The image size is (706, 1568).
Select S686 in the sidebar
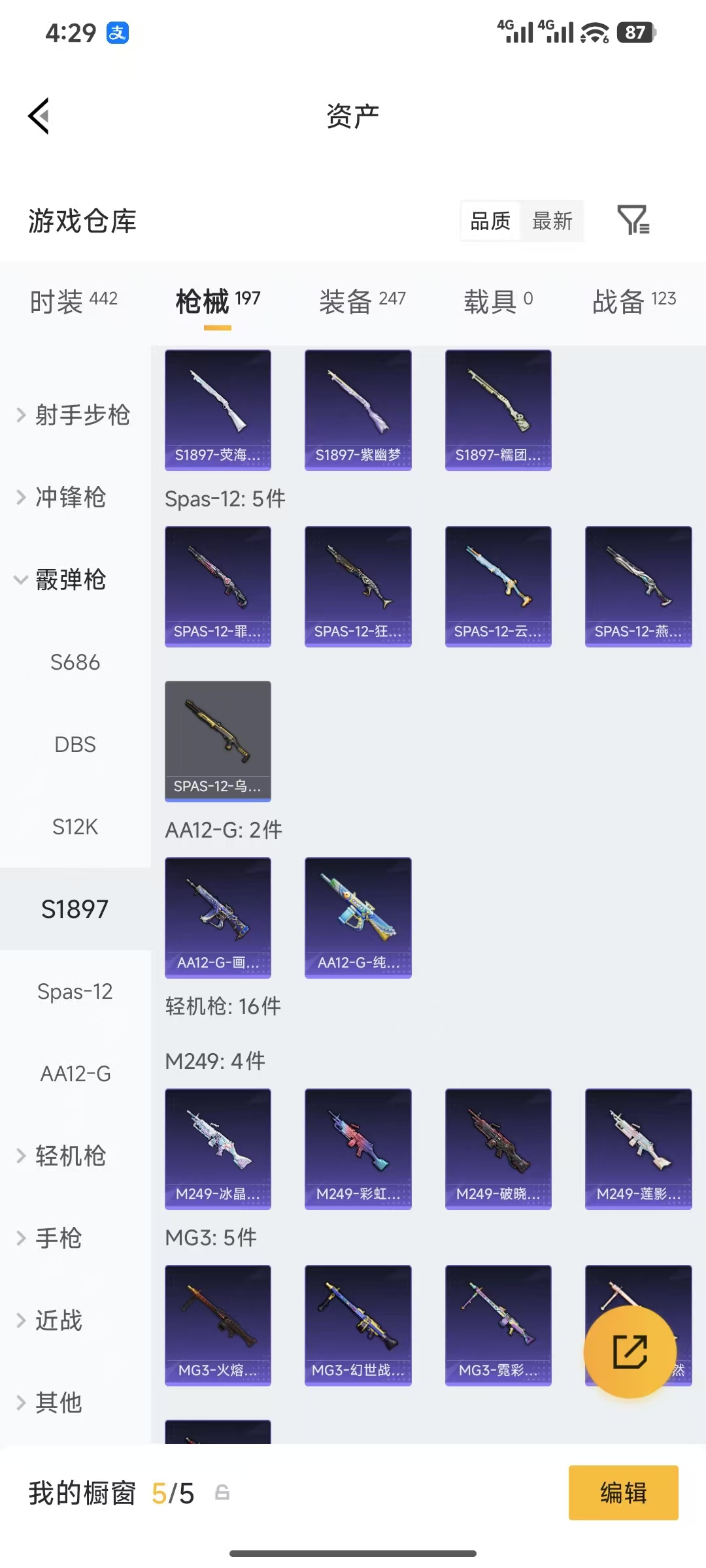tap(76, 662)
